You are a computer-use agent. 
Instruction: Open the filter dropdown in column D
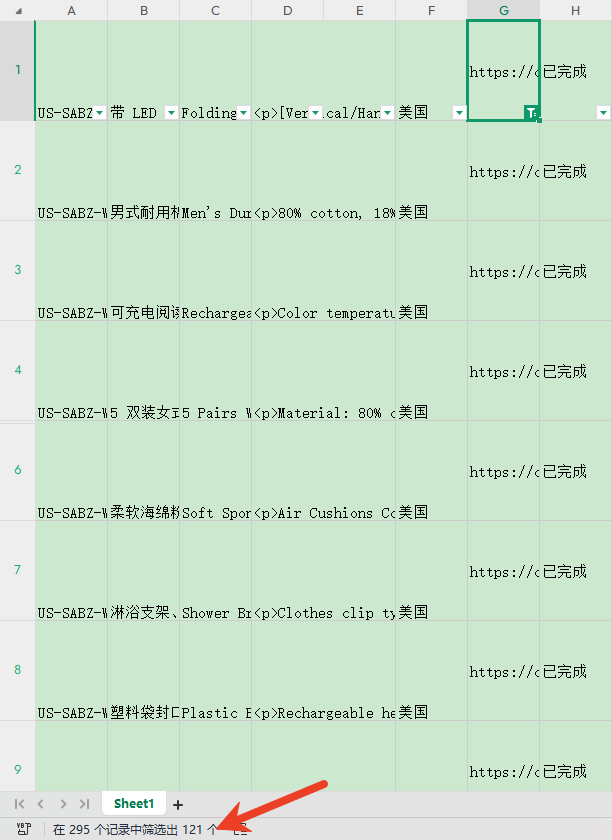click(315, 113)
